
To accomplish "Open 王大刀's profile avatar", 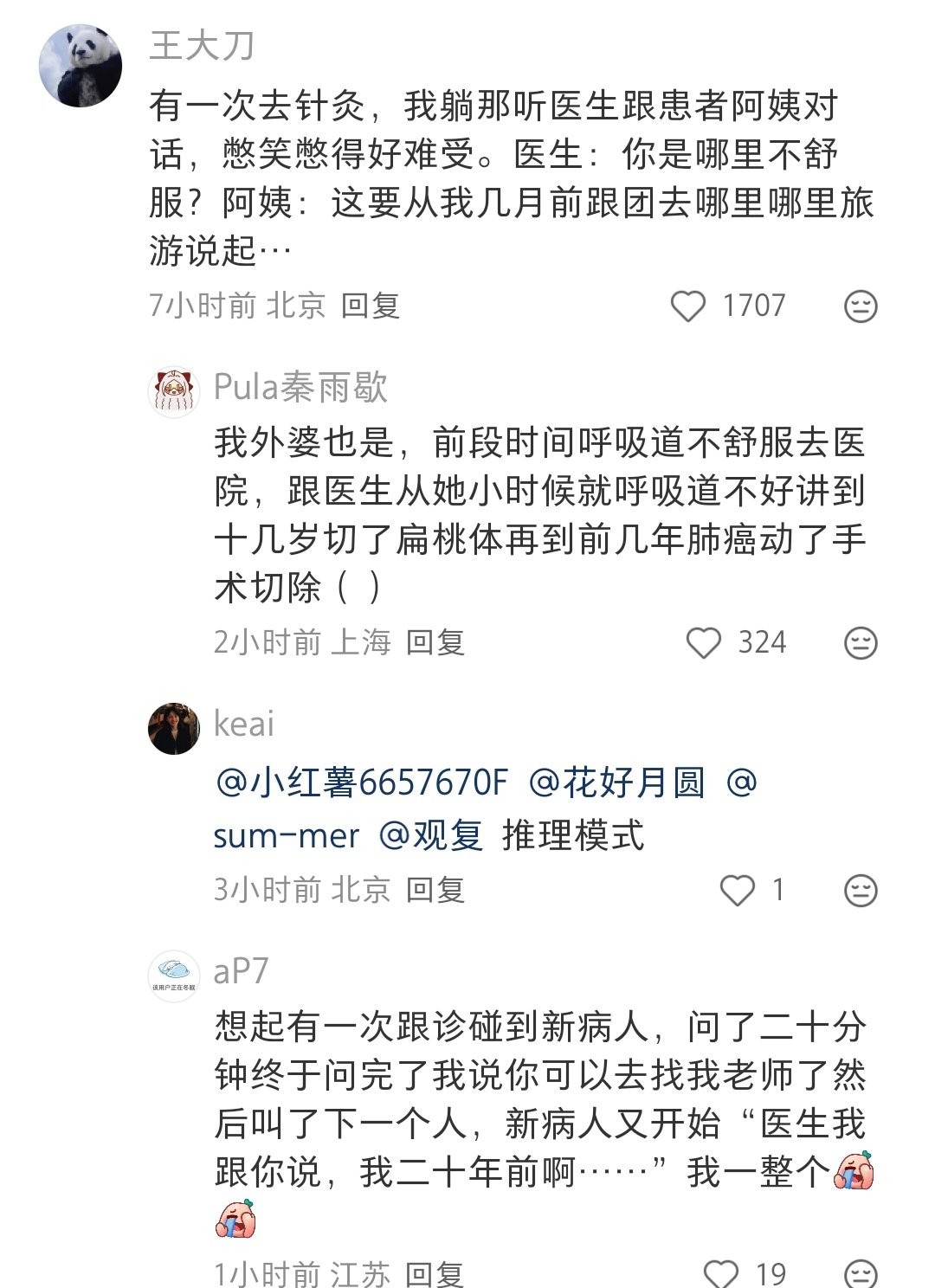I will [81, 66].
